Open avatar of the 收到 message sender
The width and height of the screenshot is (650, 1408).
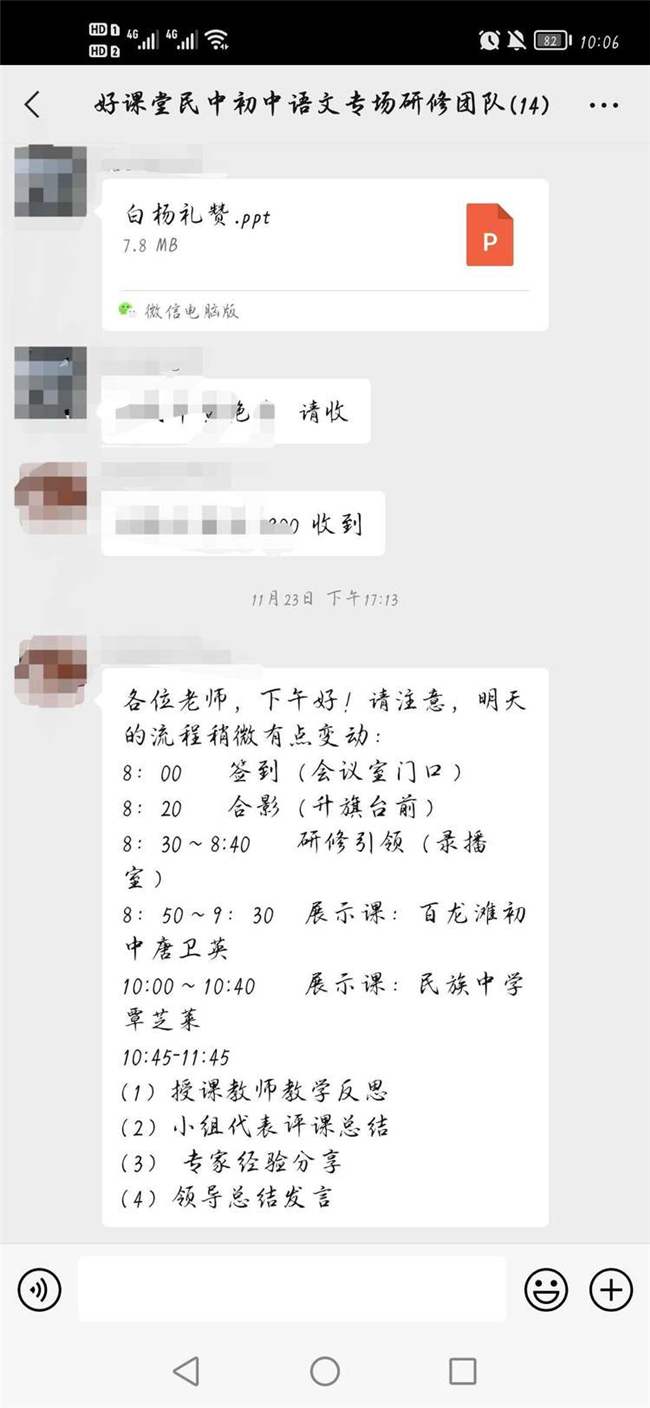[50, 497]
